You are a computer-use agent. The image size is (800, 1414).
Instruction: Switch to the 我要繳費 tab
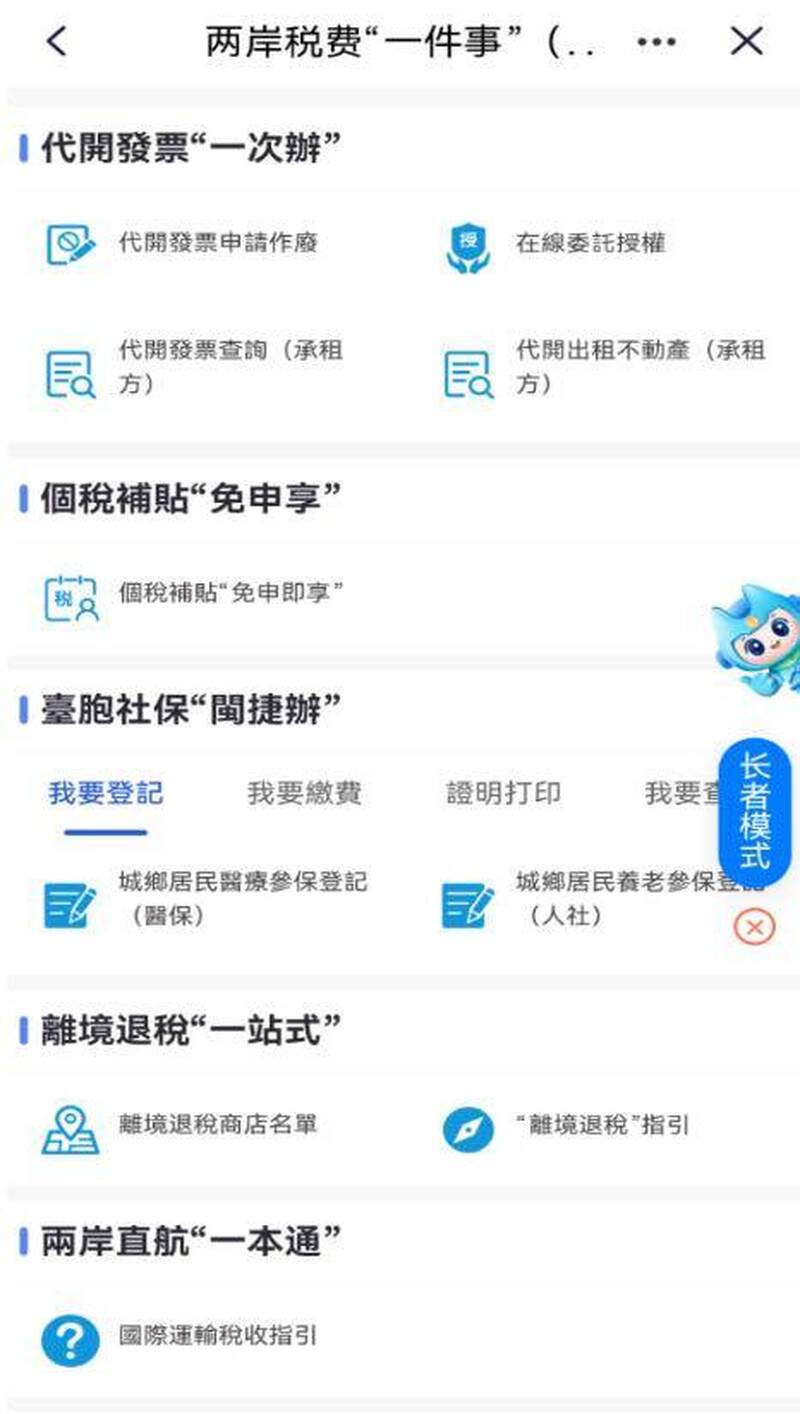tap(304, 794)
